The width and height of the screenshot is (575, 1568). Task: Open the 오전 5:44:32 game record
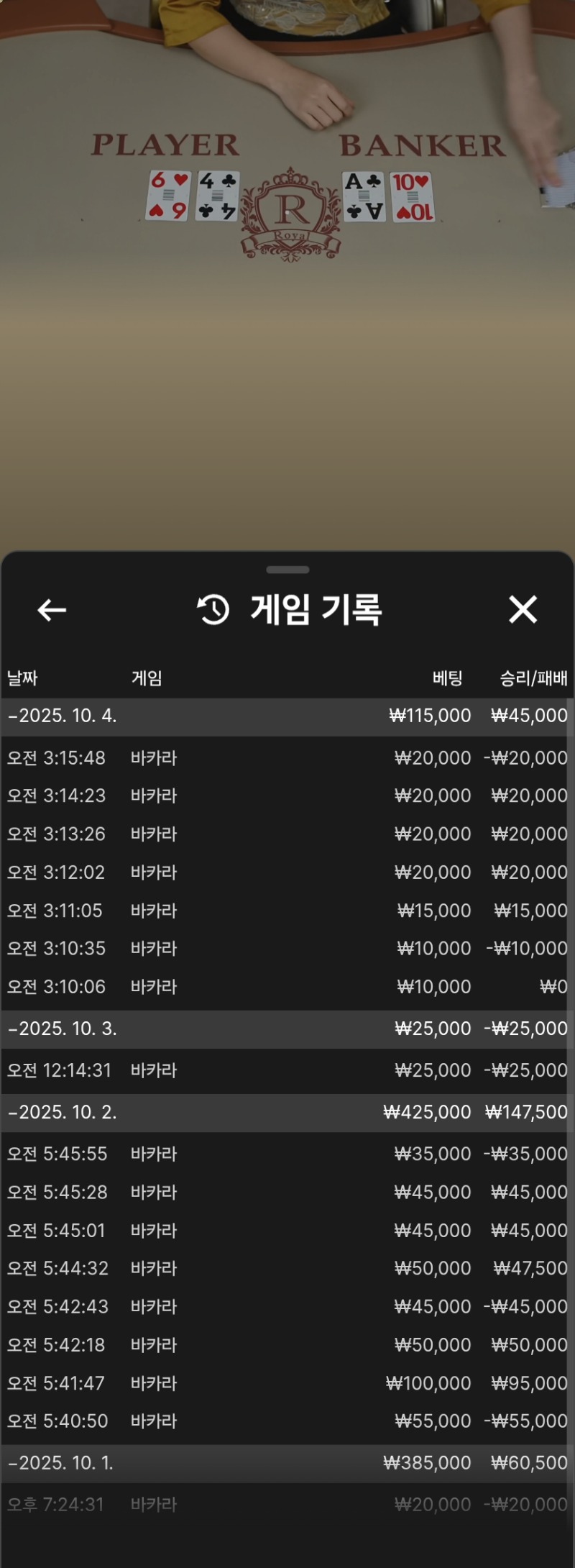[287, 1268]
